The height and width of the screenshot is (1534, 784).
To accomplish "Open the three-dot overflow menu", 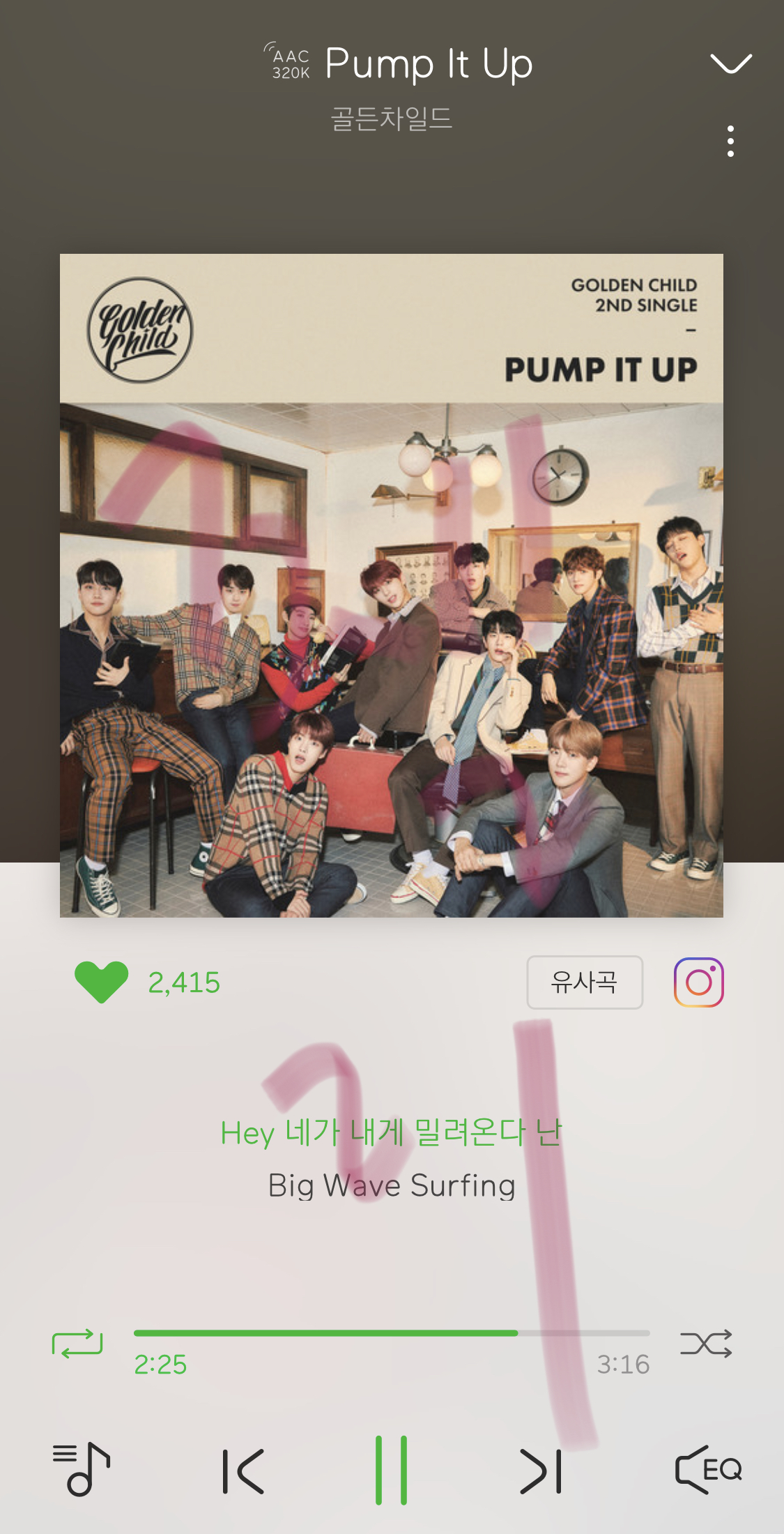I will click(x=730, y=142).
